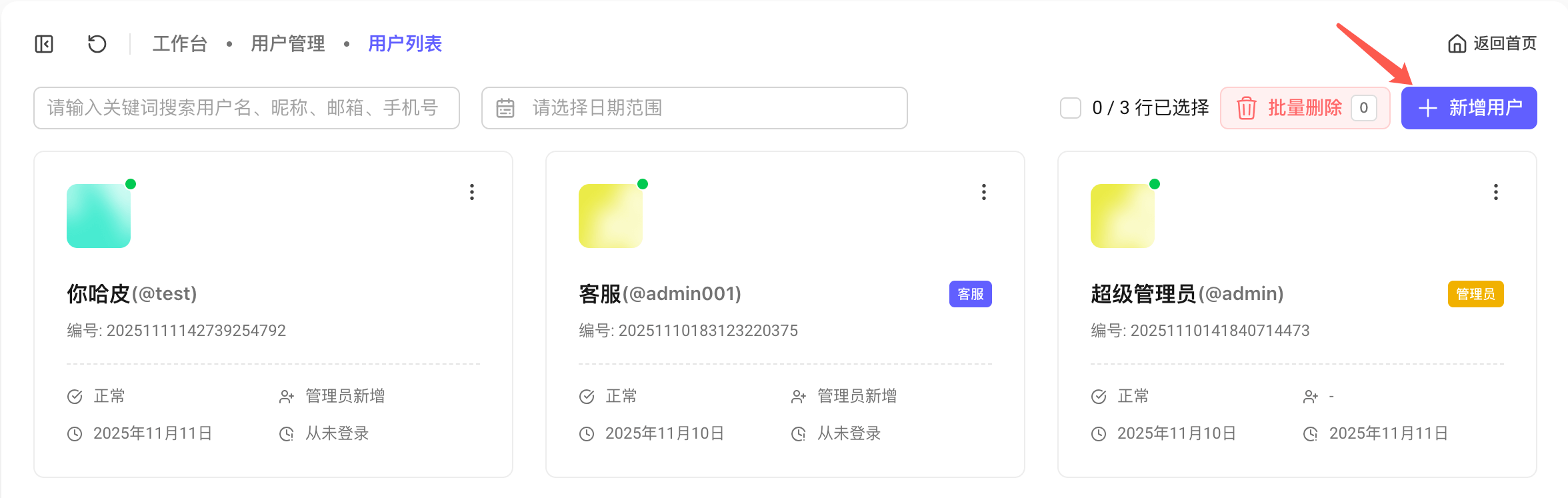This screenshot has width=1568, height=498.
Task: Collapse the sidebar panel icon
Action: coord(44,44)
